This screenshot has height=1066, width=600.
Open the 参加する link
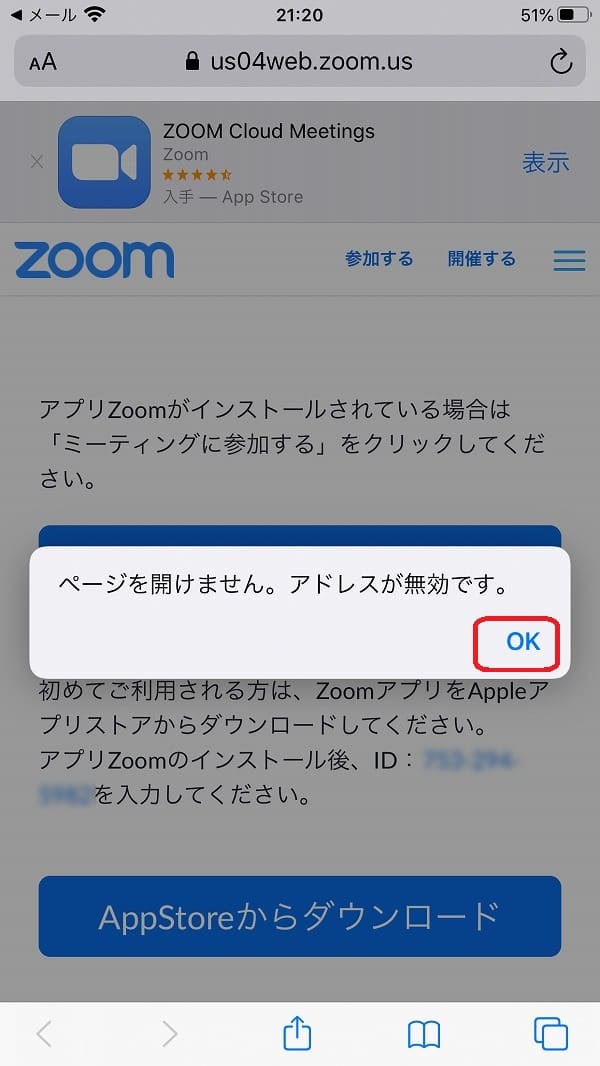[x=378, y=259]
